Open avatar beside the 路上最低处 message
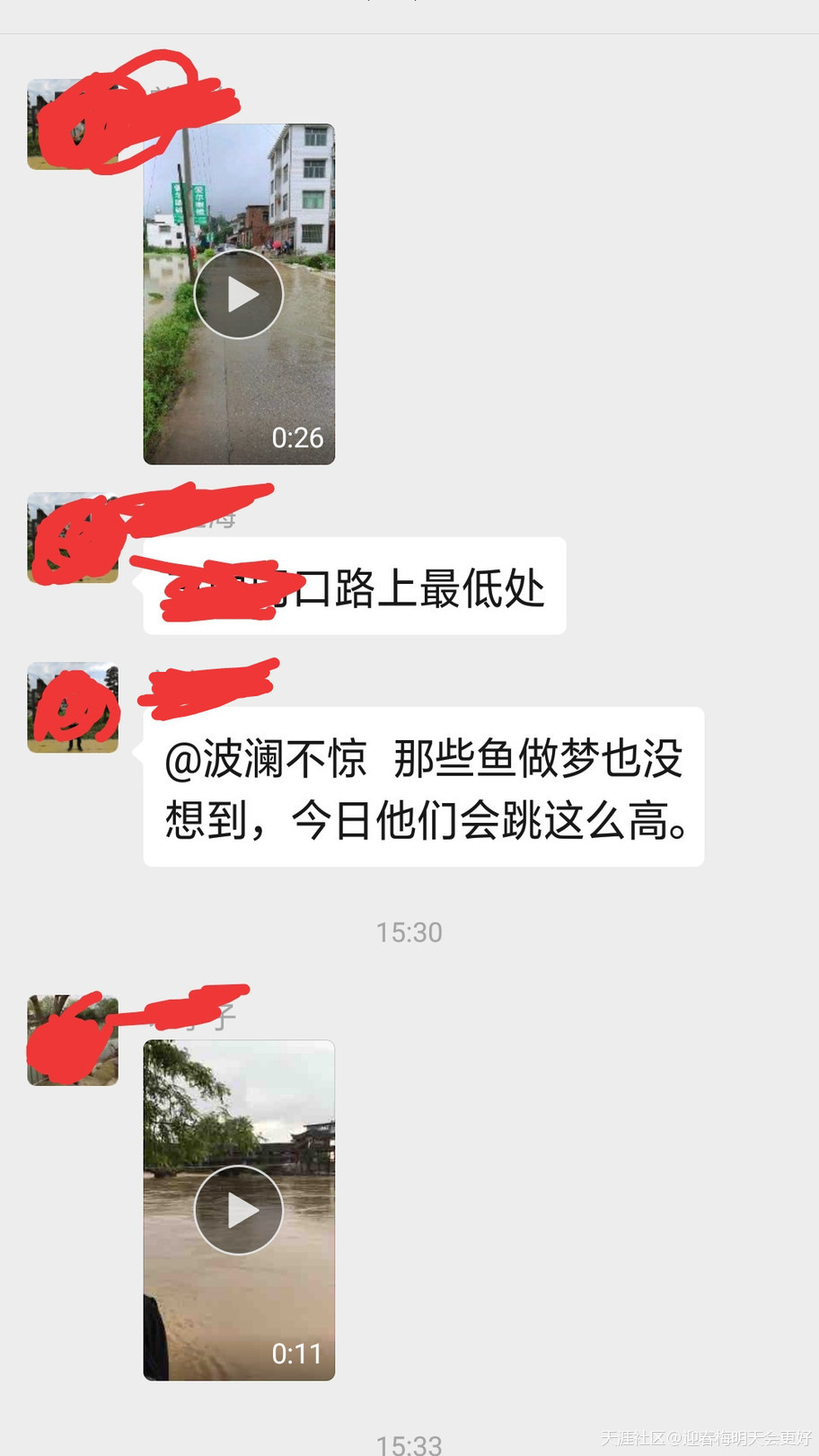Image resolution: width=819 pixels, height=1456 pixels. pyautogui.click(x=72, y=537)
